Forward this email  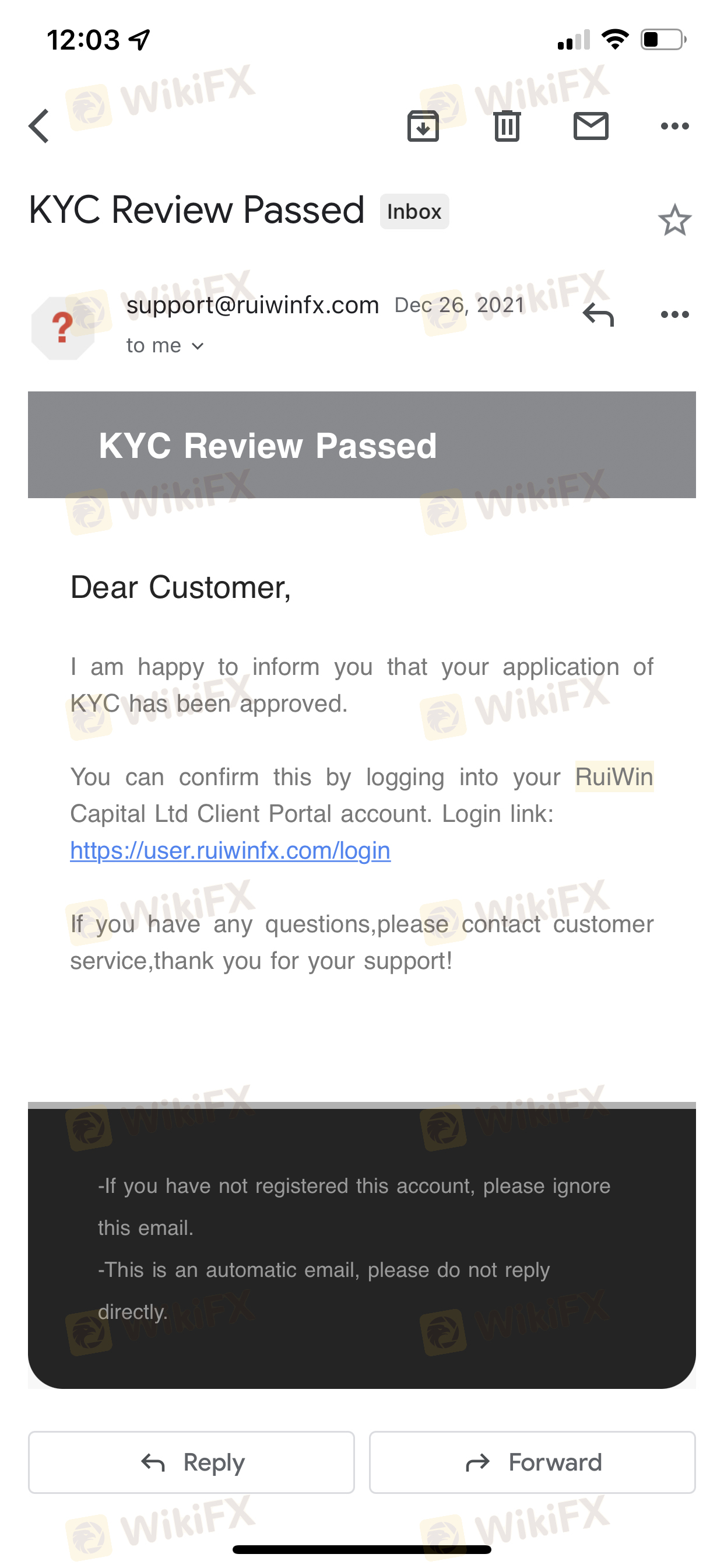click(x=532, y=1462)
